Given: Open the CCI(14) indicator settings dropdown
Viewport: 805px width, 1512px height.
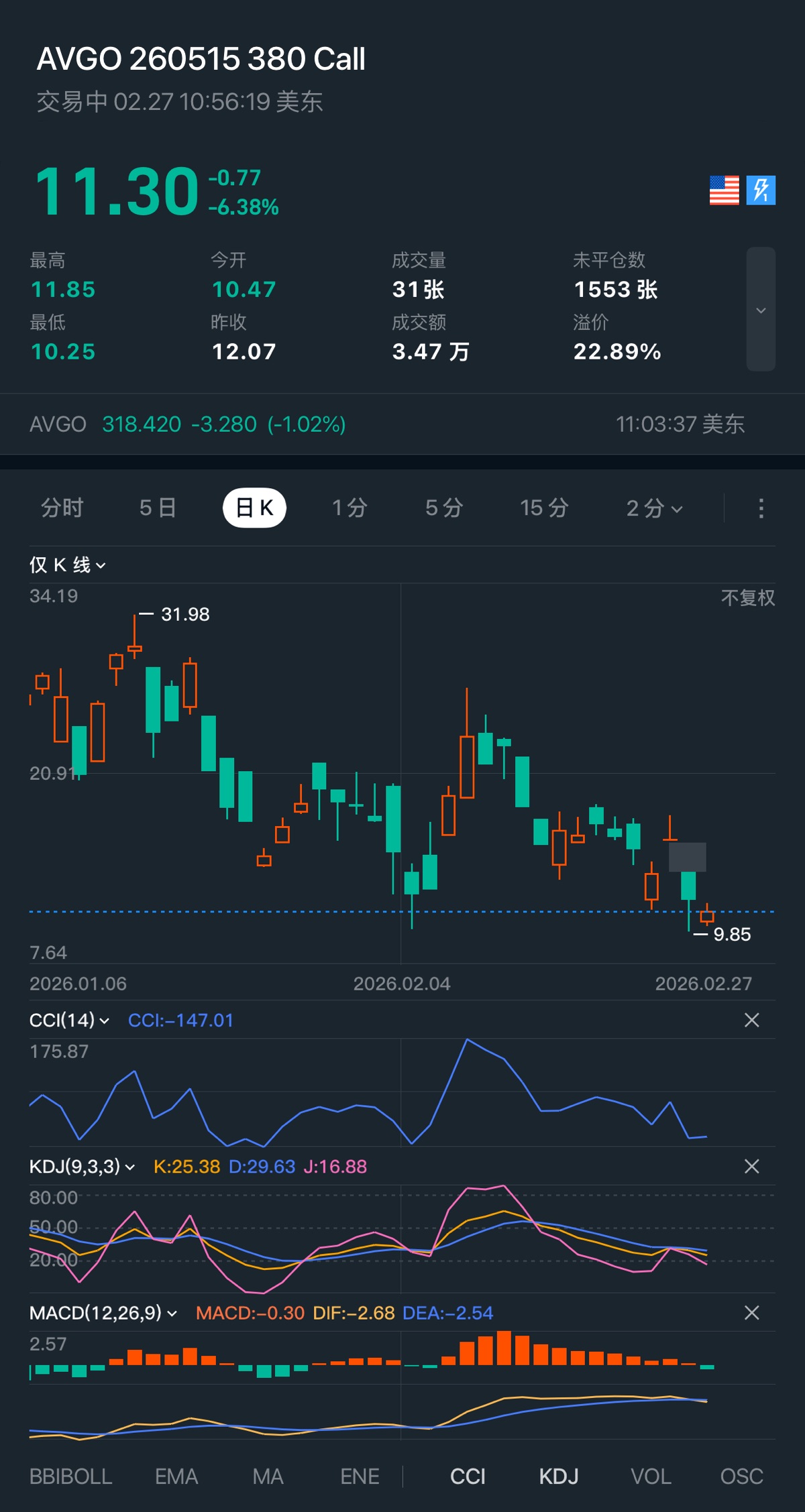Looking at the screenshot, I should coord(69,1020).
